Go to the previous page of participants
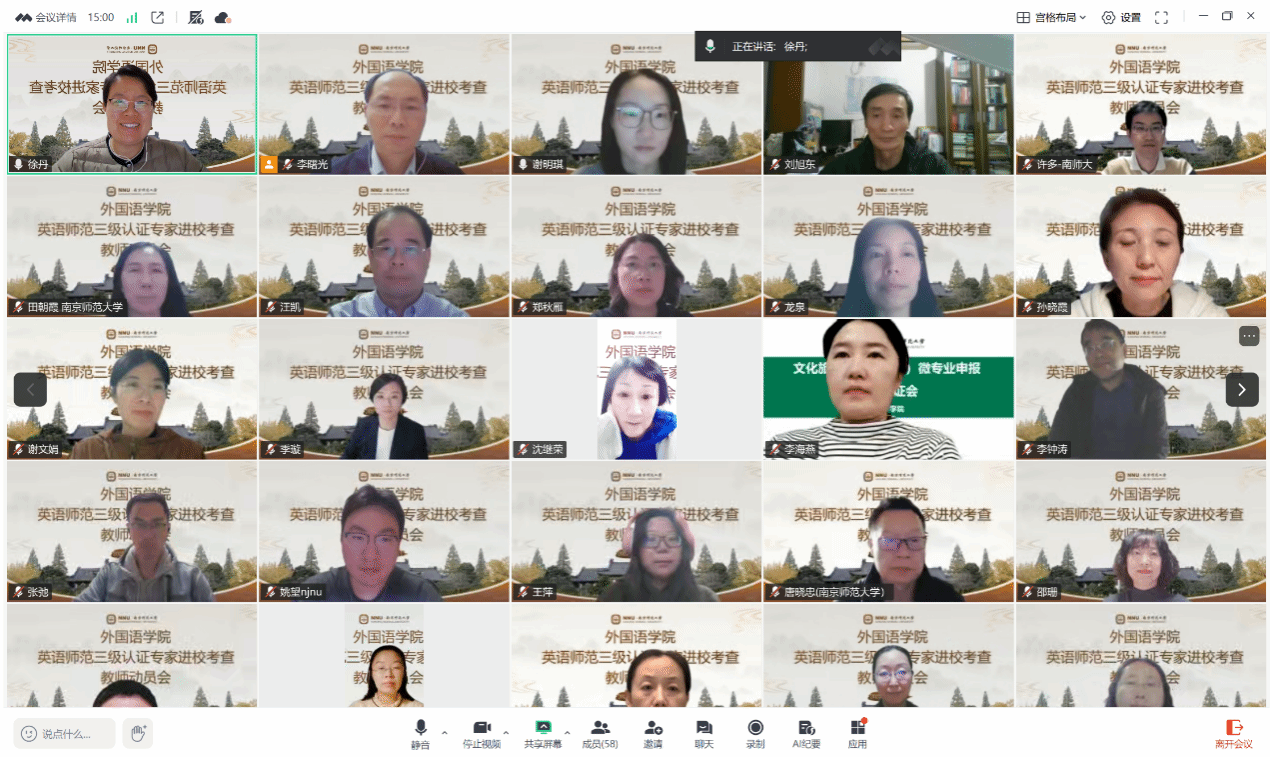This screenshot has height=757, width=1270. (30, 390)
